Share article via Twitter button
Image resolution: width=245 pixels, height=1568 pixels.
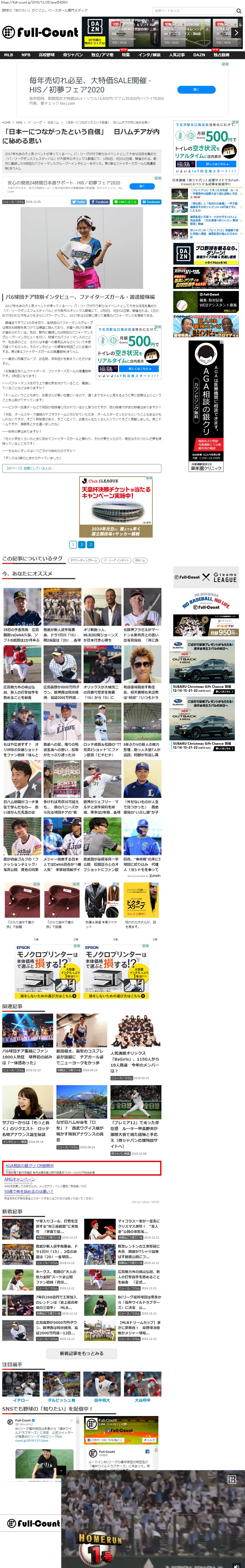coord(79,201)
